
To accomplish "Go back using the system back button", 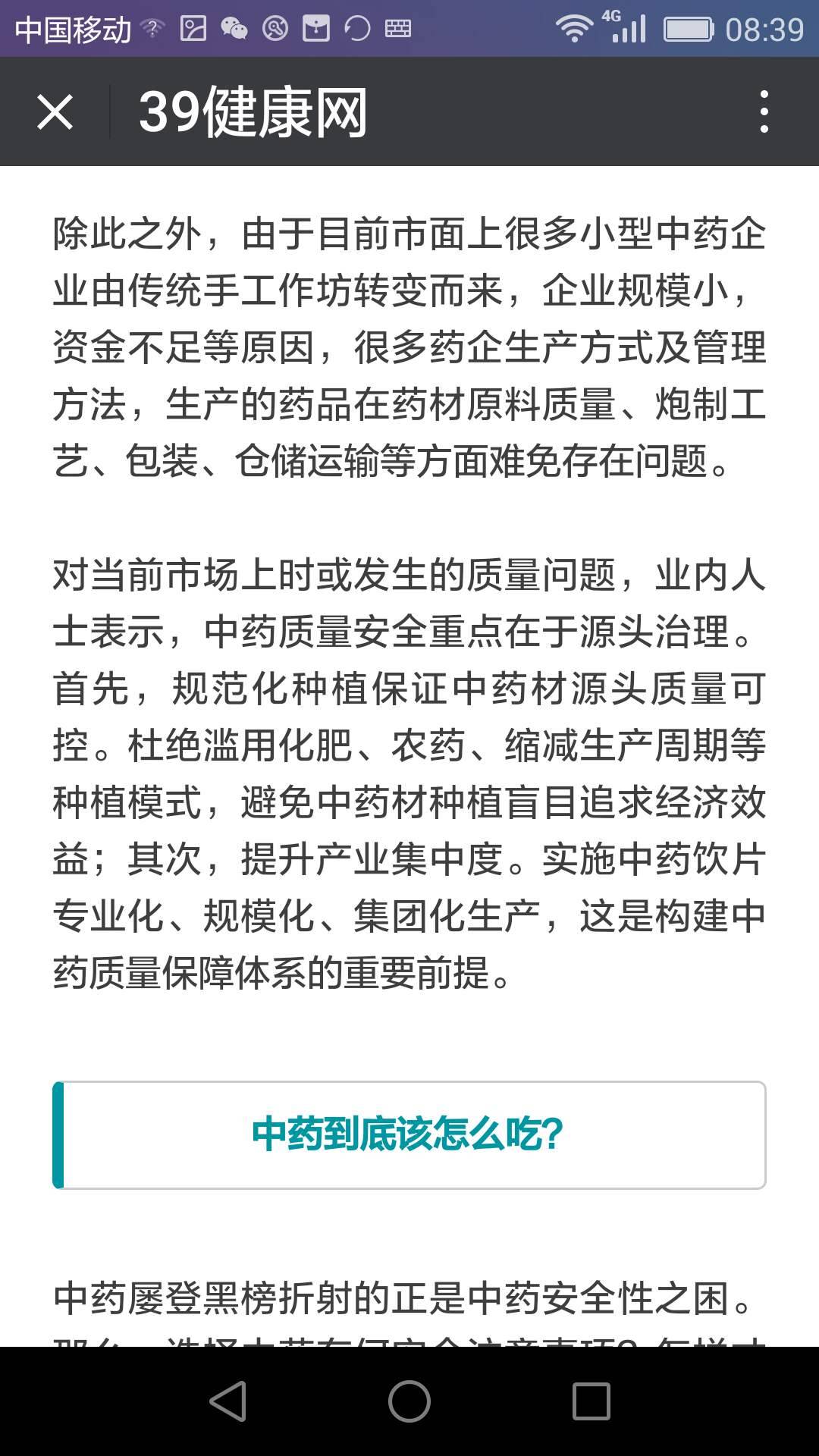I will (x=227, y=1401).
